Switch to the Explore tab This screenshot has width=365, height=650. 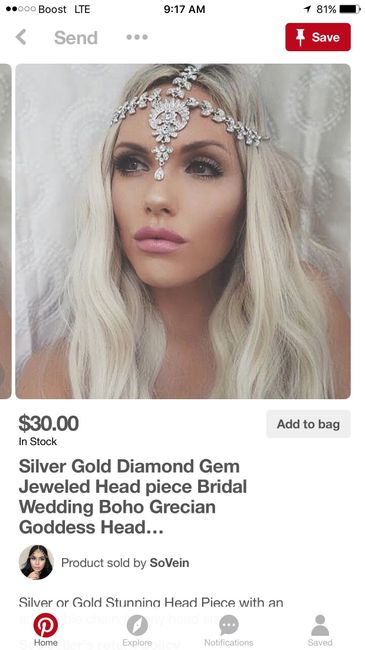(x=137, y=630)
